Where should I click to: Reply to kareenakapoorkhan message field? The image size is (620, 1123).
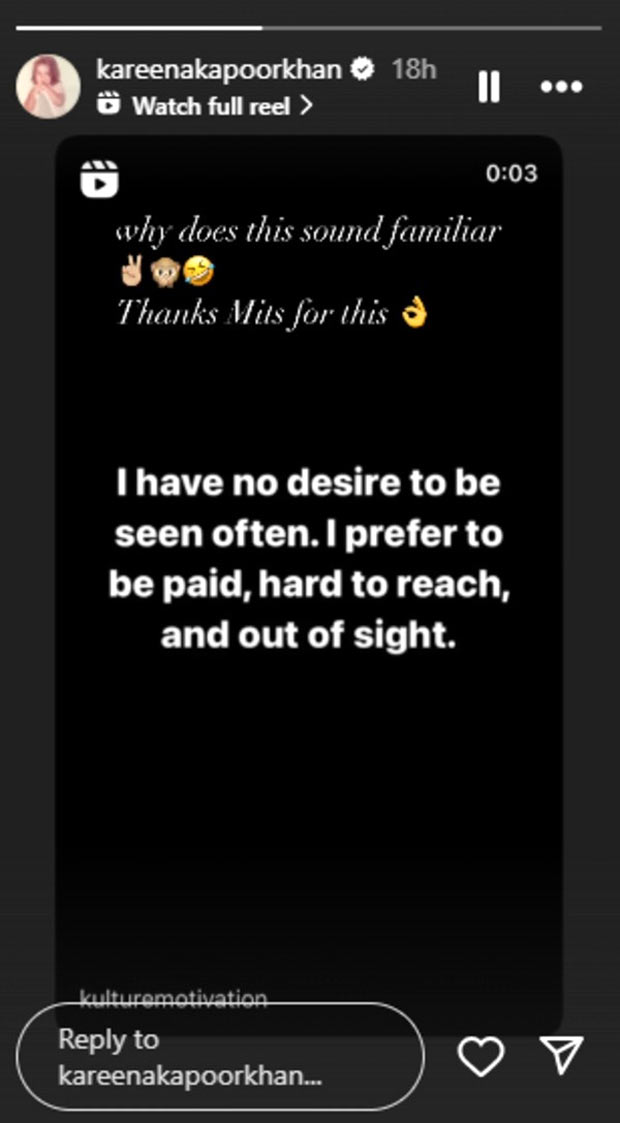click(x=220, y=1057)
